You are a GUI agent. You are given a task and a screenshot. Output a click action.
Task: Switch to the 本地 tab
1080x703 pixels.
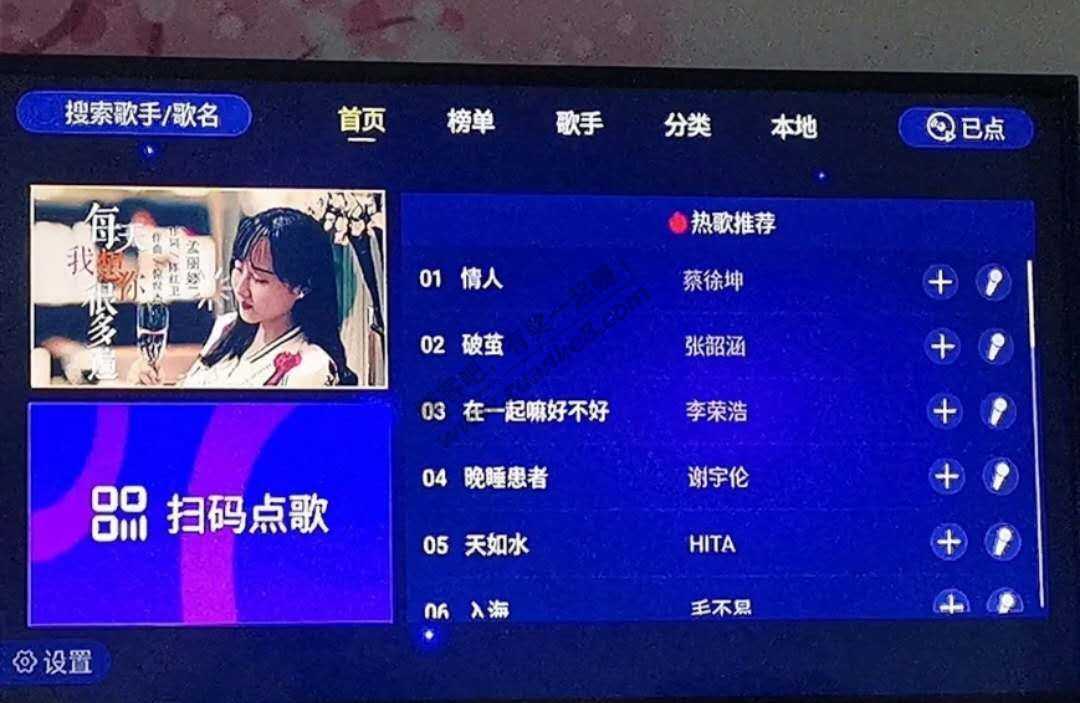[793, 127]
